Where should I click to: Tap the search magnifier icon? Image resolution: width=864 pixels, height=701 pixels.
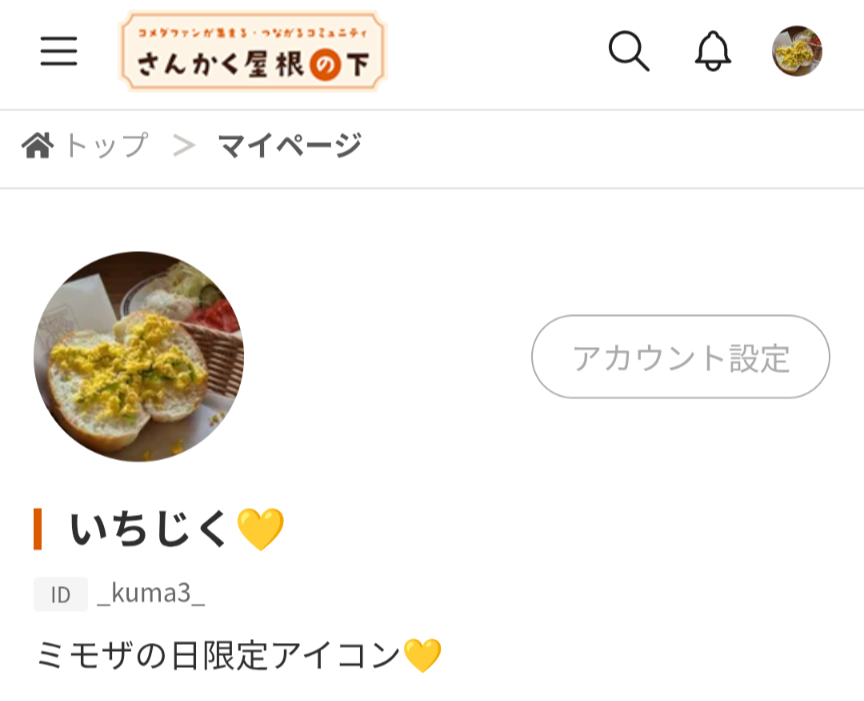coord(629,51)
